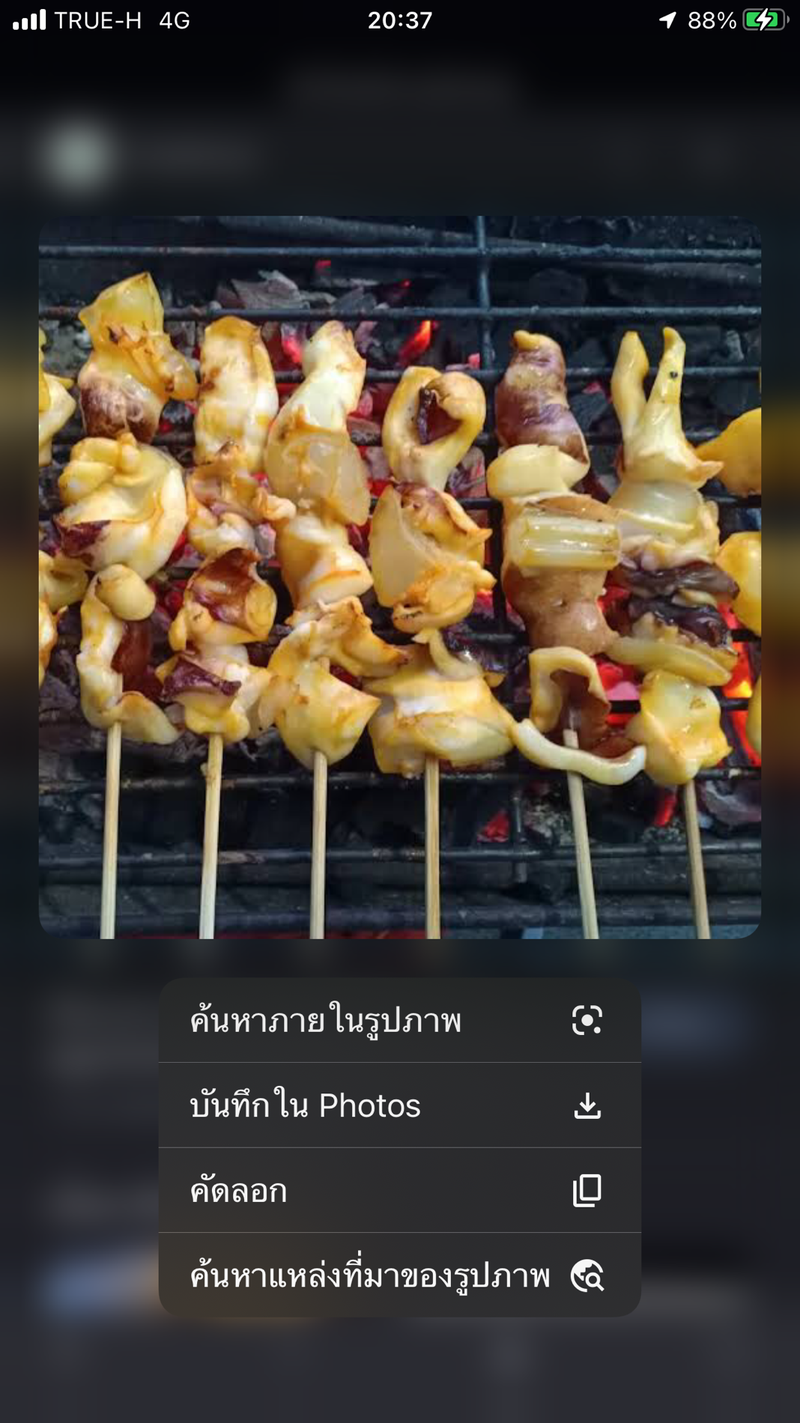Tap the grilled skewers image preview

click(400, 577)
